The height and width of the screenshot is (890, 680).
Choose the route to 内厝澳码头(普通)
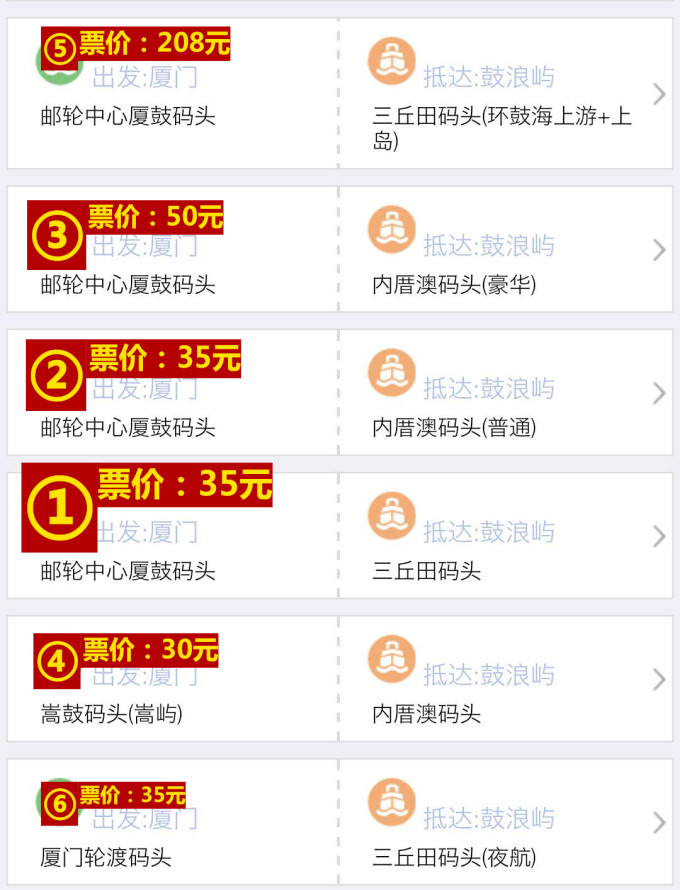pyautogui.click(x=340, y=393)
